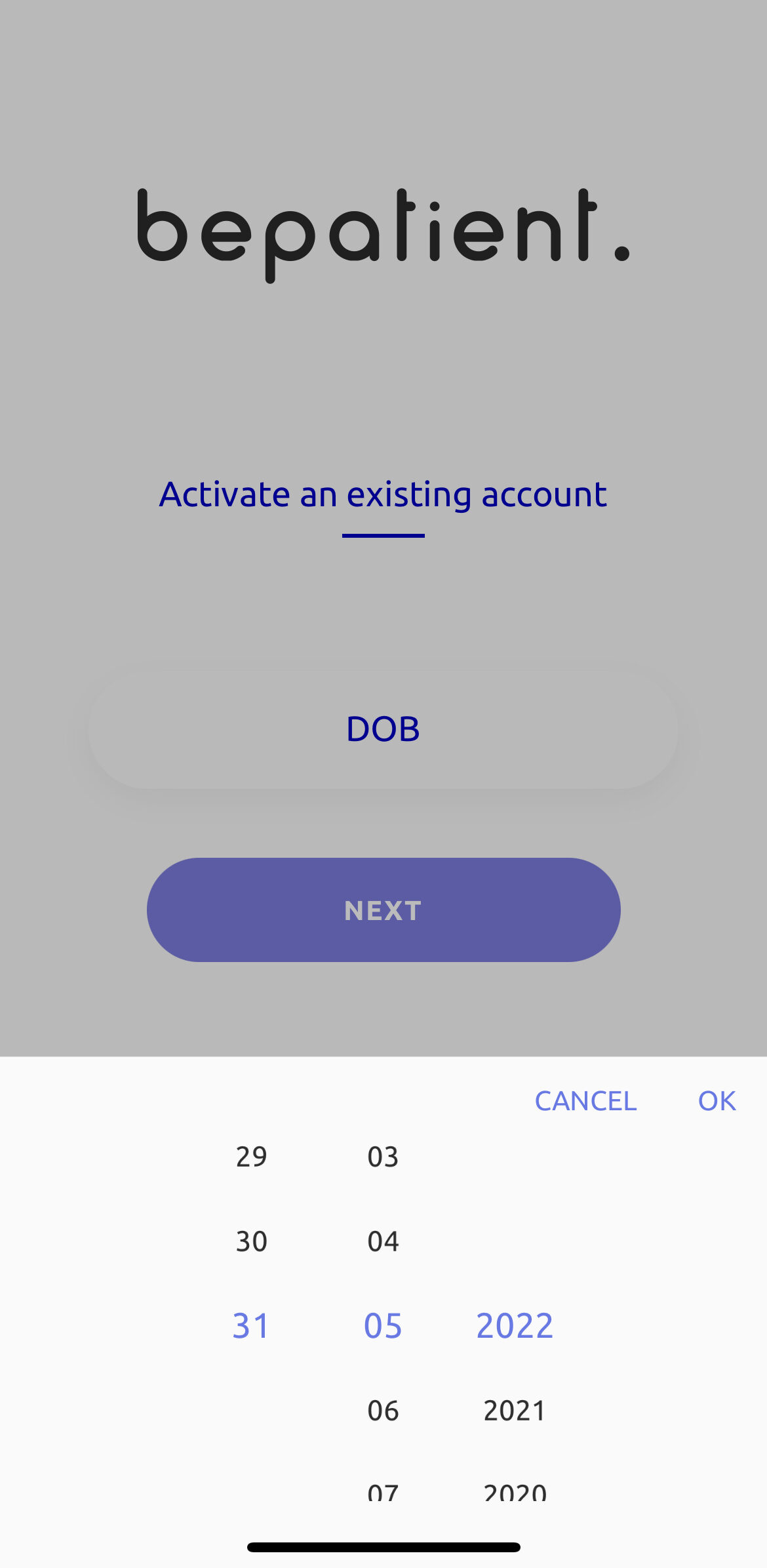The image size is (767, 1568).
Task: Confirm the selected date with OK
Action: pos(717,1101)
